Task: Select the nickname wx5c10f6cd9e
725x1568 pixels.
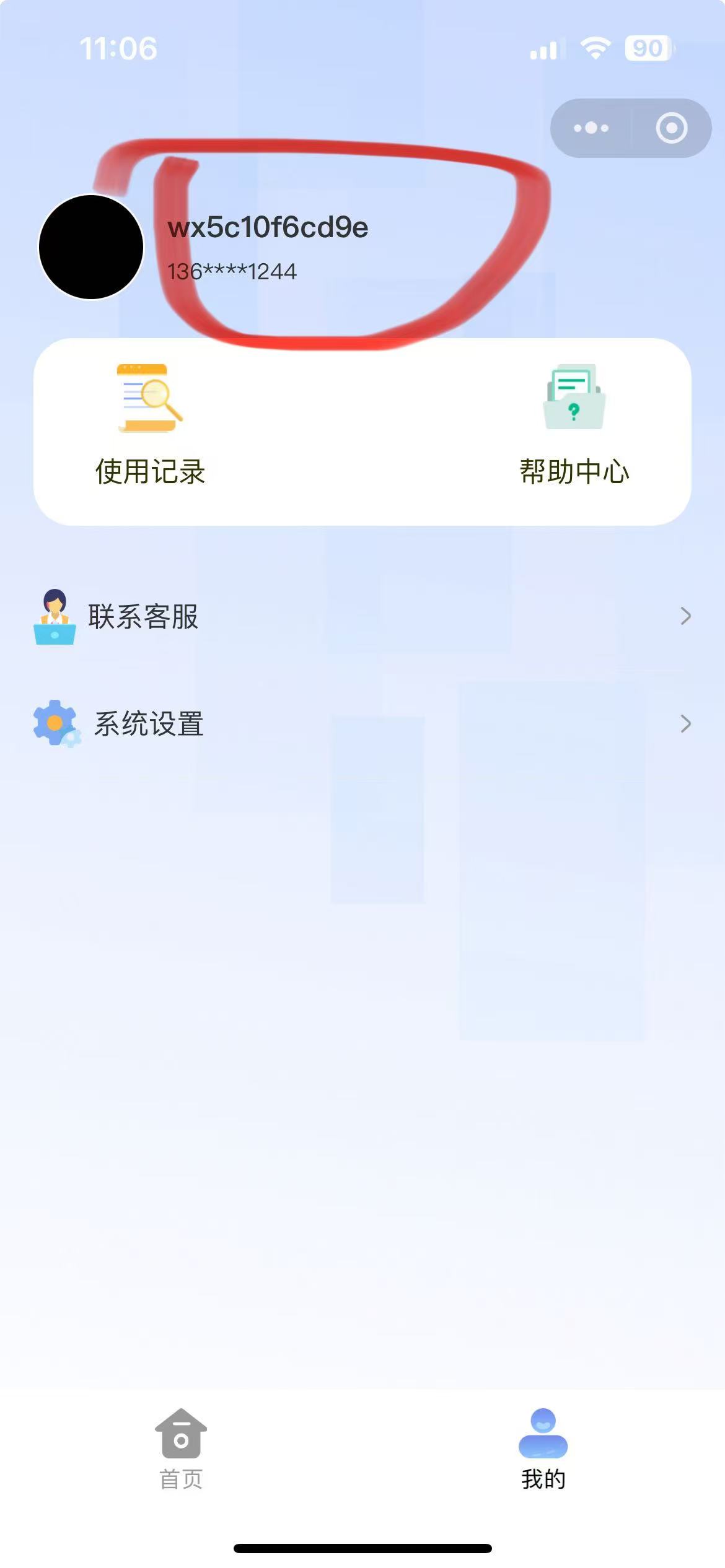Action: (x=268, y=229)
